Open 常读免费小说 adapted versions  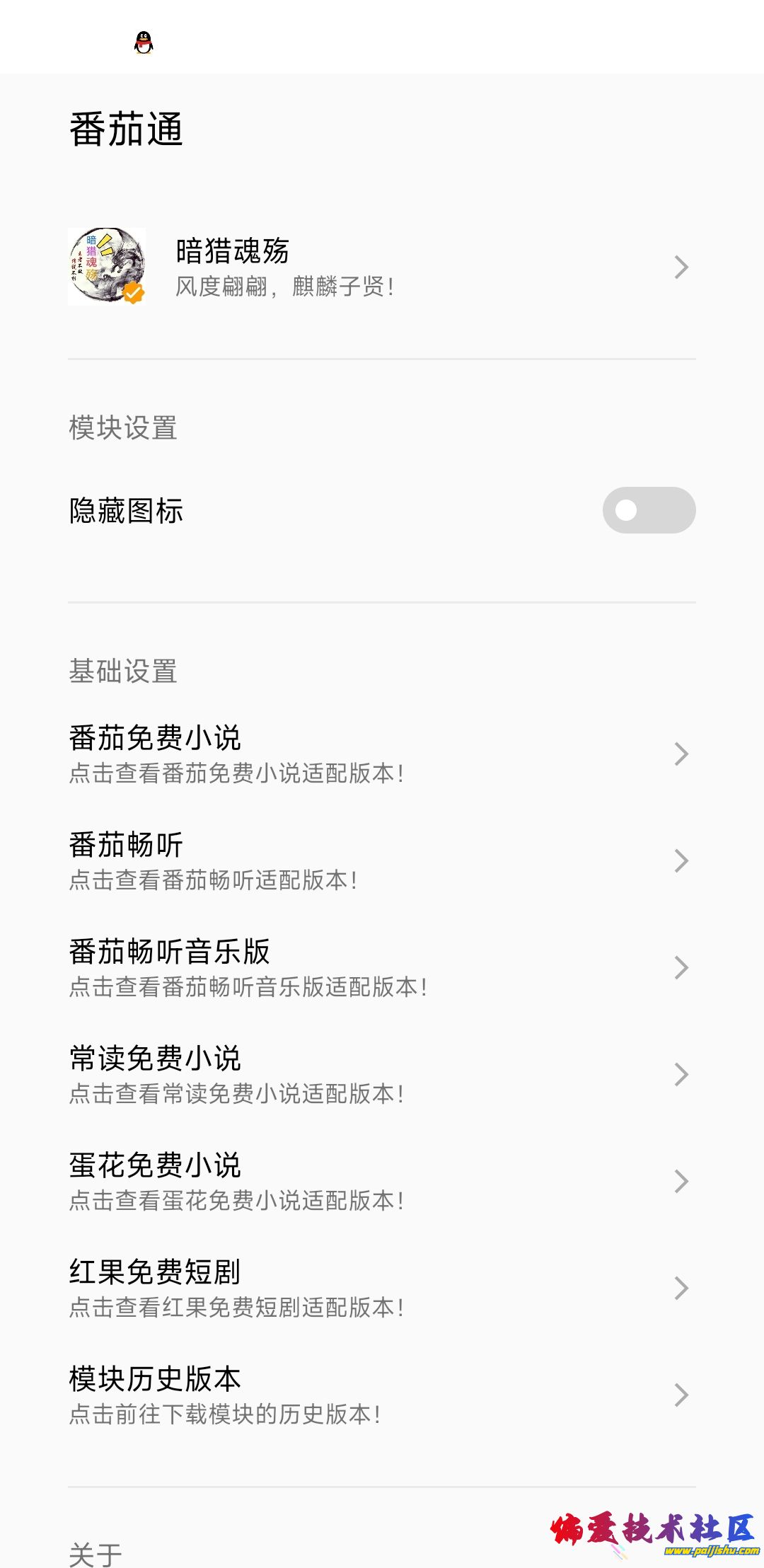[x=382, y=1074]
